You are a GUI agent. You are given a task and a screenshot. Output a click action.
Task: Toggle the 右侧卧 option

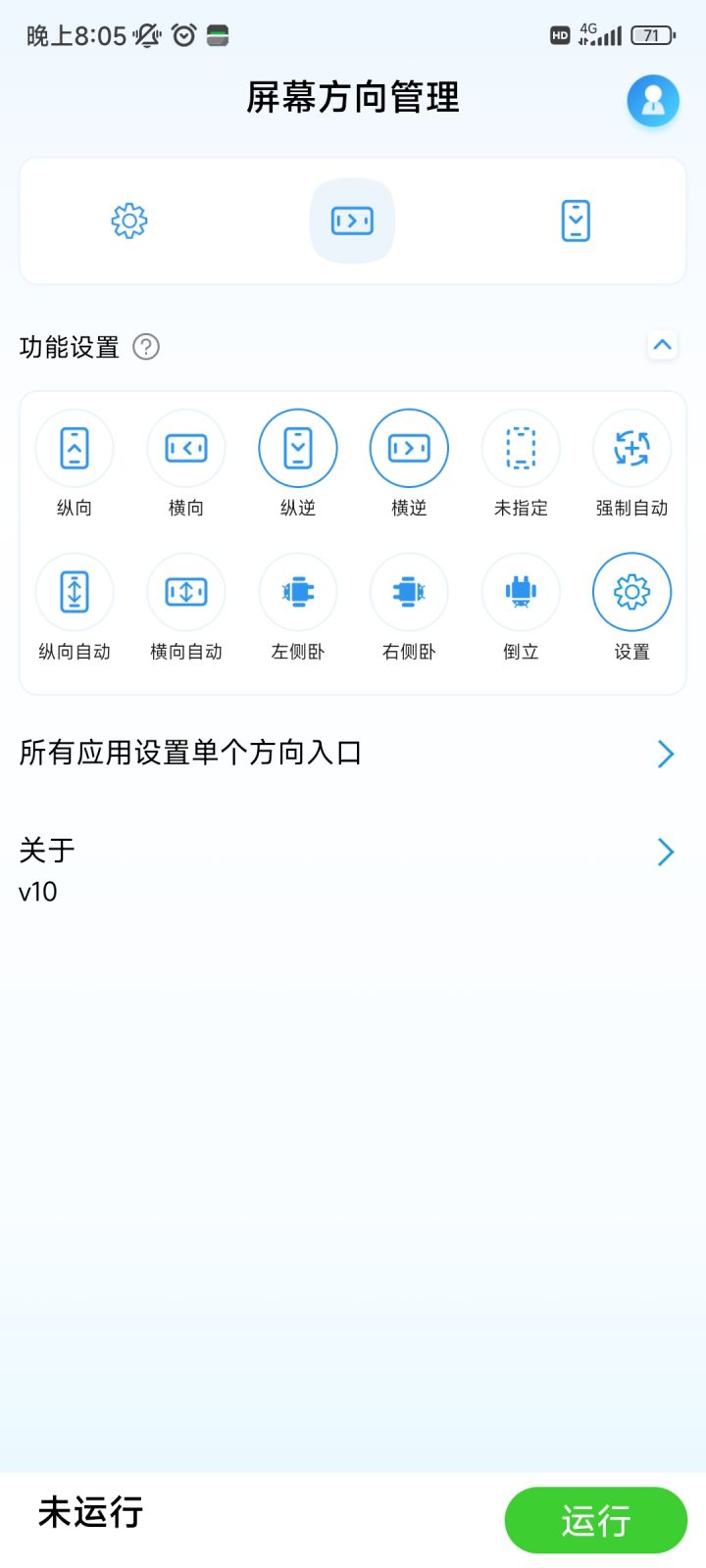point(409,593)
